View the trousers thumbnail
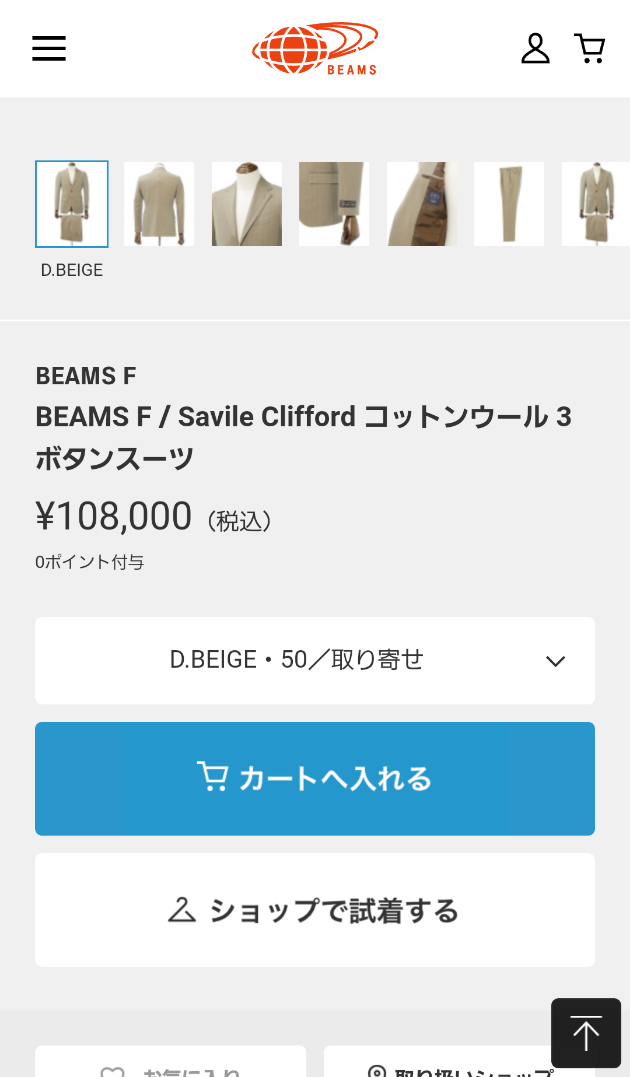The width and height of the screenshot is (630, 1077). coord(509,204)
